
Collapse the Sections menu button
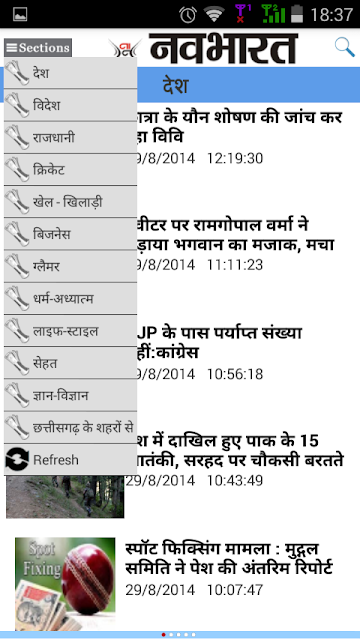[x=38, y=48]
